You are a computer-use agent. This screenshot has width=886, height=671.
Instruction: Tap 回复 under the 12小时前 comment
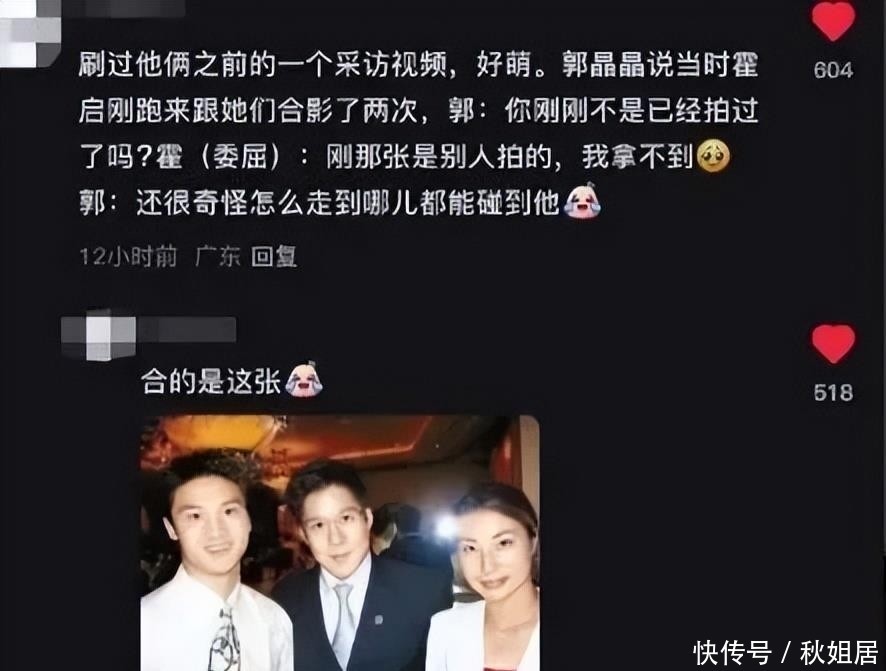(274, 257)
